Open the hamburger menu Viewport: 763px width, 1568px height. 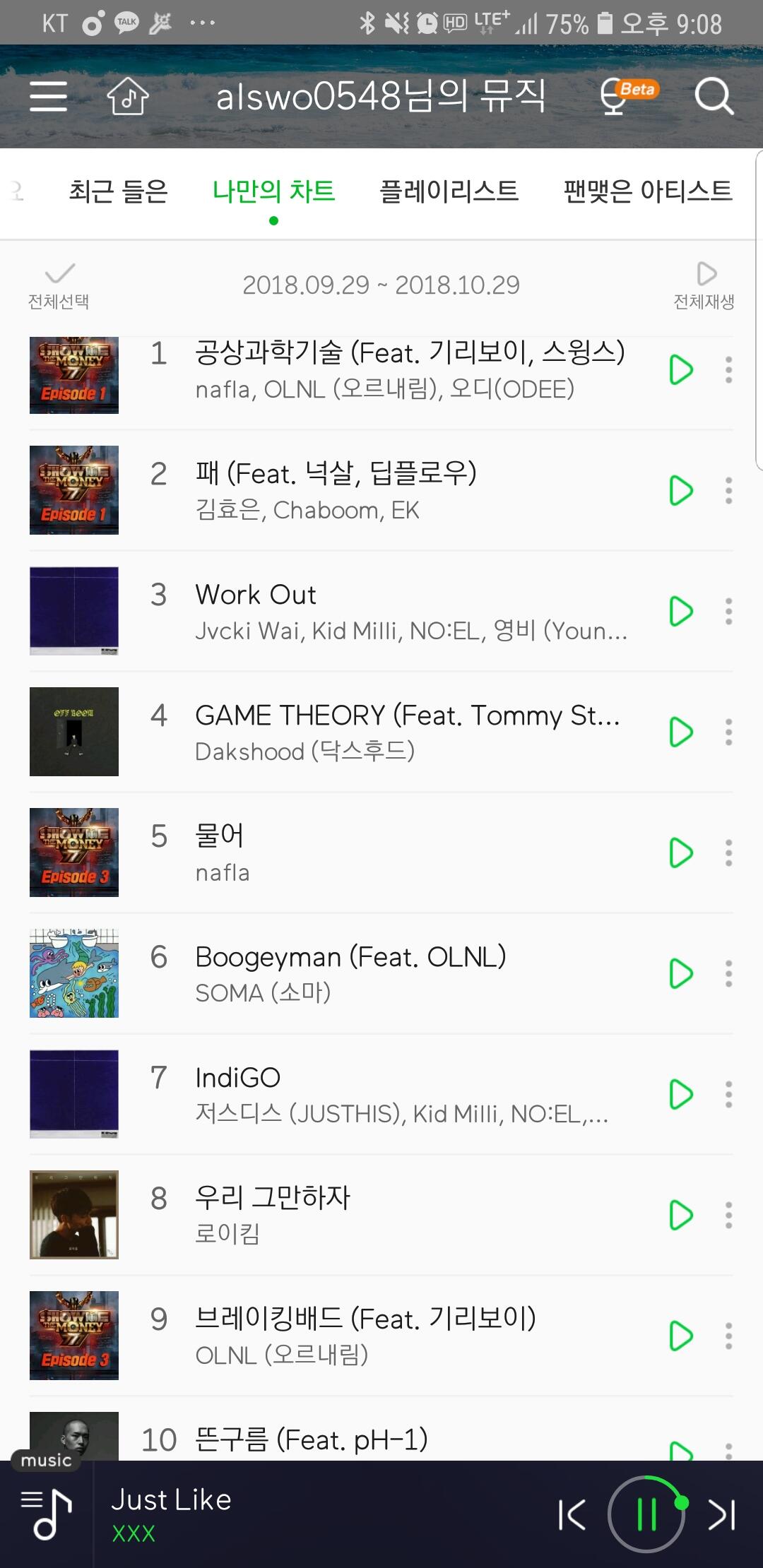(48, 96)
